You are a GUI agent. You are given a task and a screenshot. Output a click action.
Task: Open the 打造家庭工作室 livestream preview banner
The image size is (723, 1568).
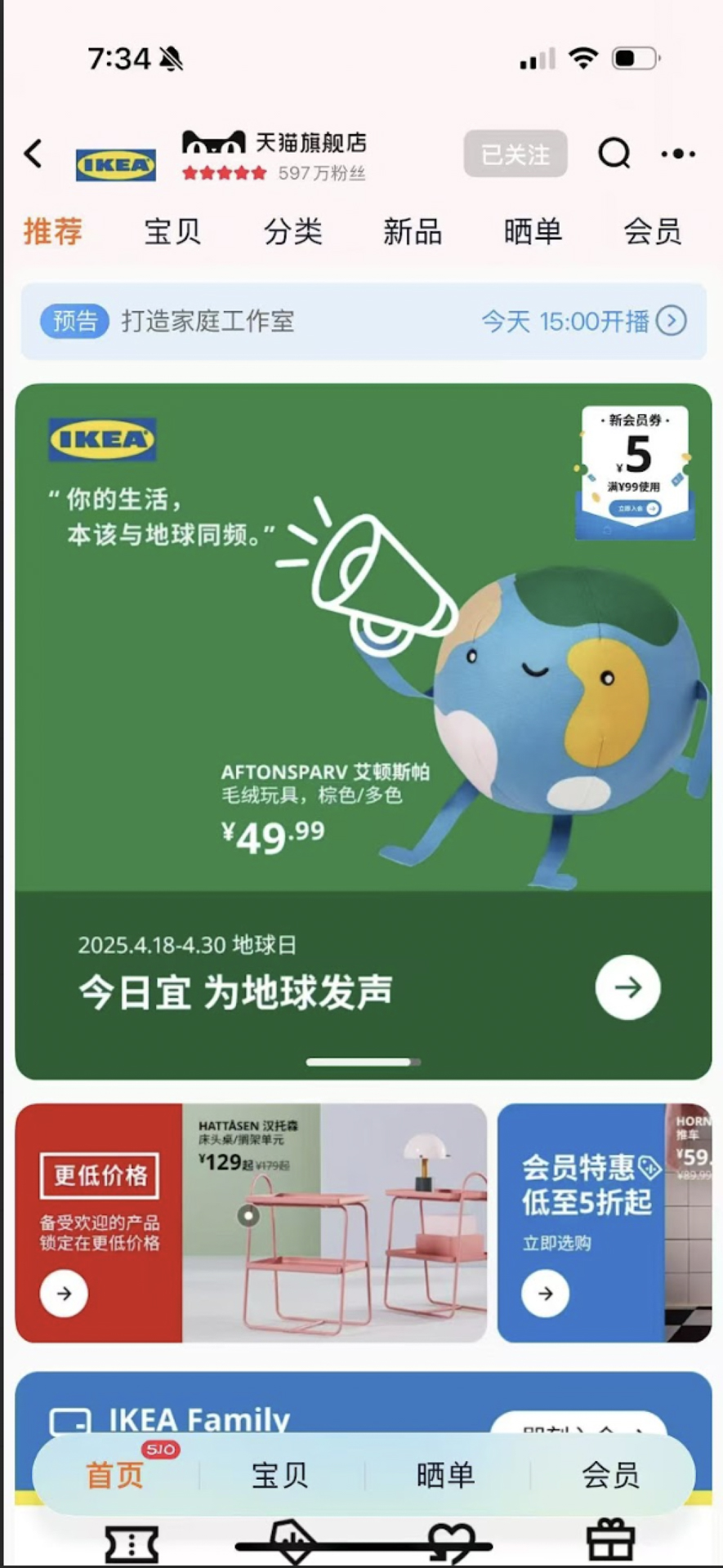tap(363, 321)
